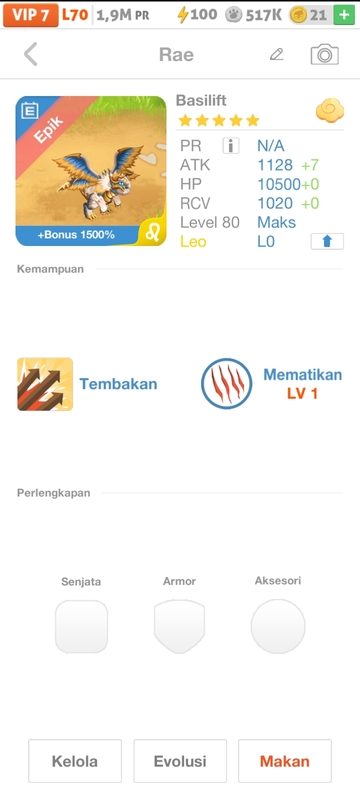Select the empty Armor slot
Image resolution: width=360 pixels, height=800 pixels.
point(179,626)
